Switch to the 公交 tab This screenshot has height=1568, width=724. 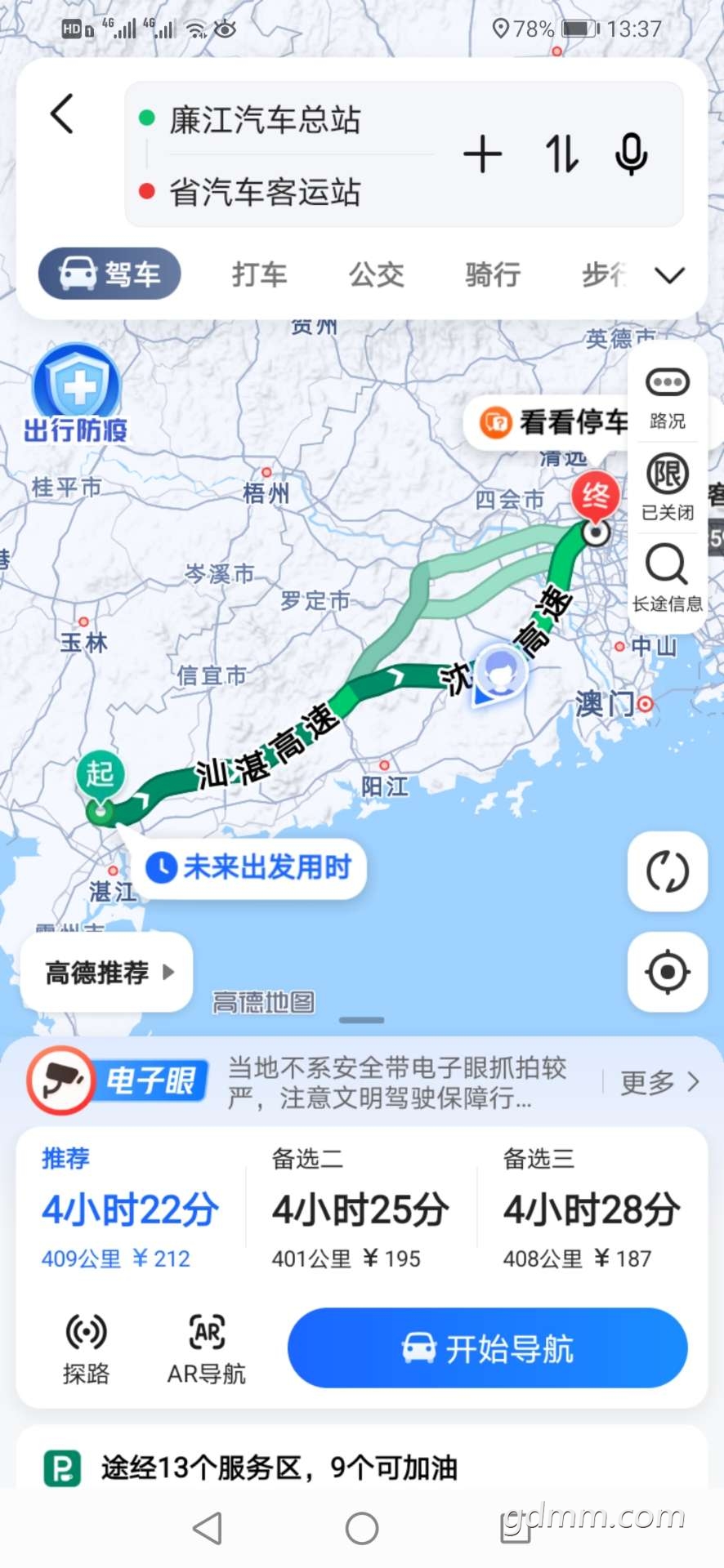point(377,274)
